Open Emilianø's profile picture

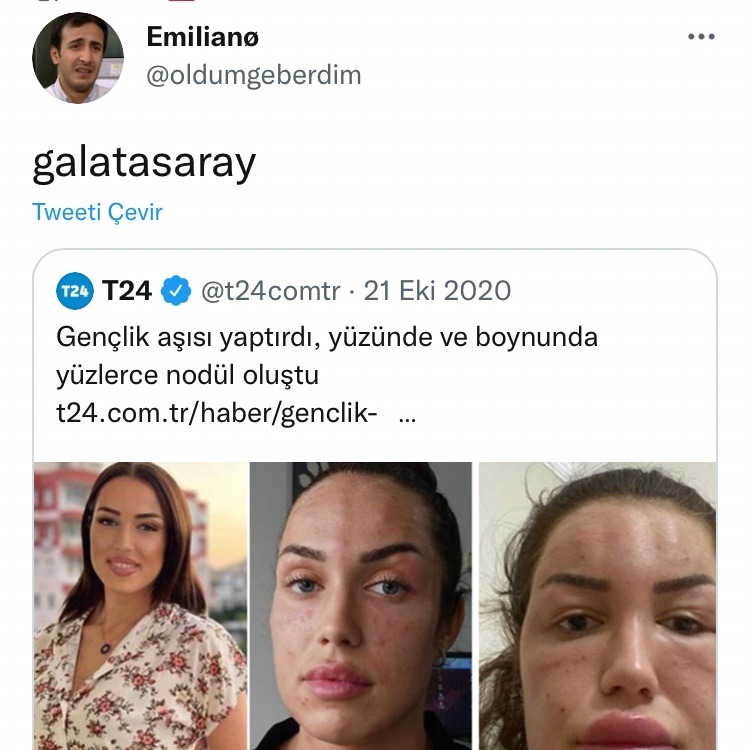pyautogui.click(x=77, y=57)
